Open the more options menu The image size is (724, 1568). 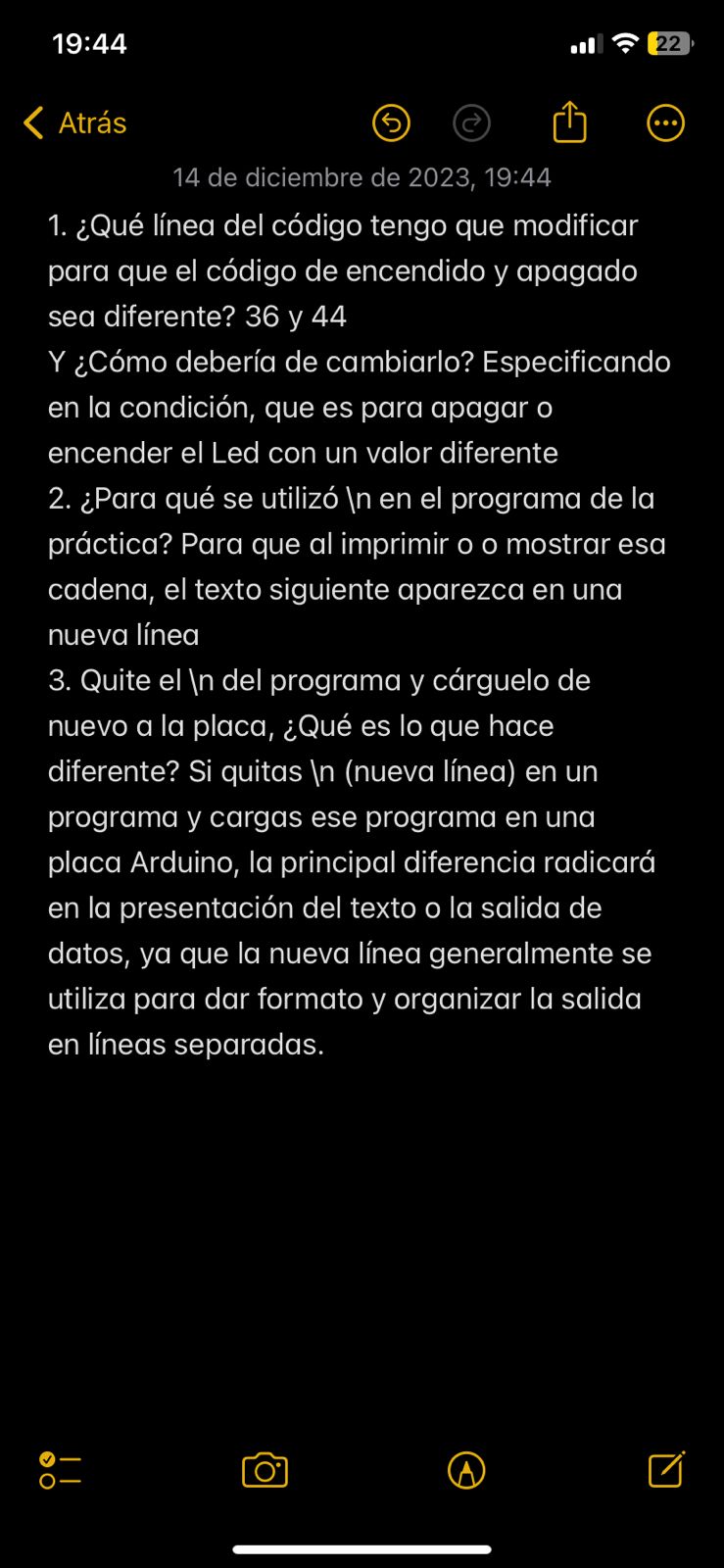pyautogui.click(x=666, y=123)
